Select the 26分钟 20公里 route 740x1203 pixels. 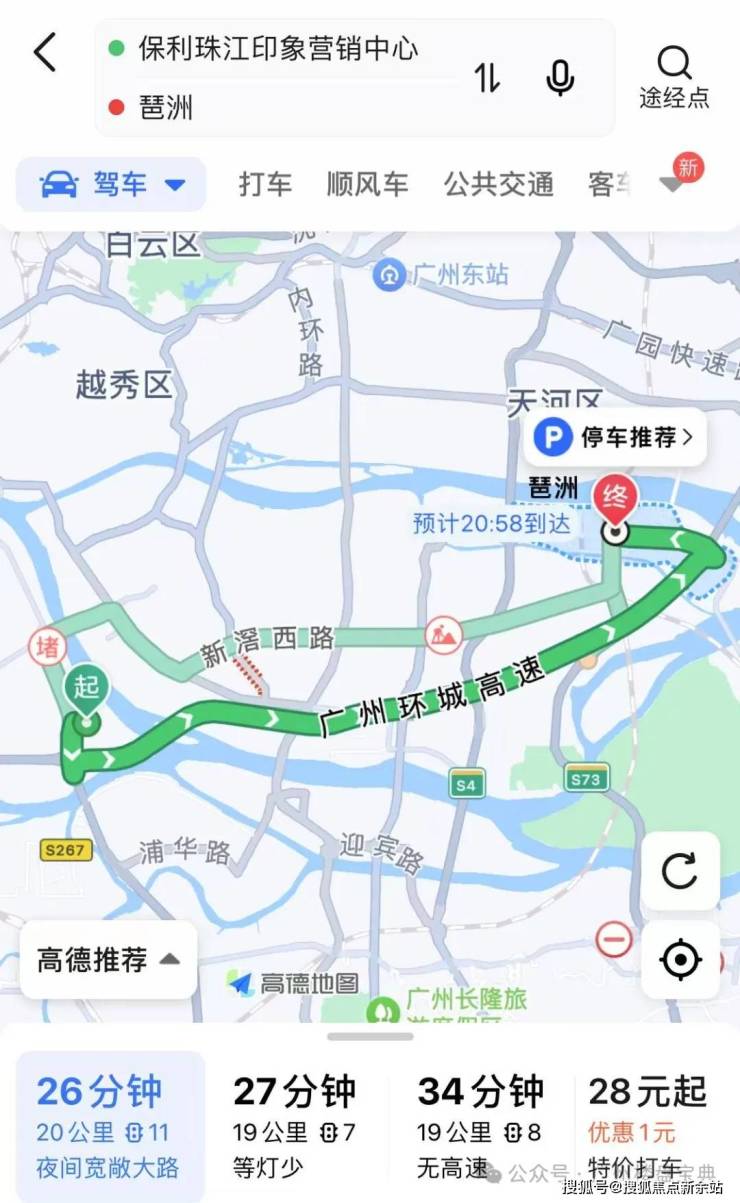tap(108, 1126)
